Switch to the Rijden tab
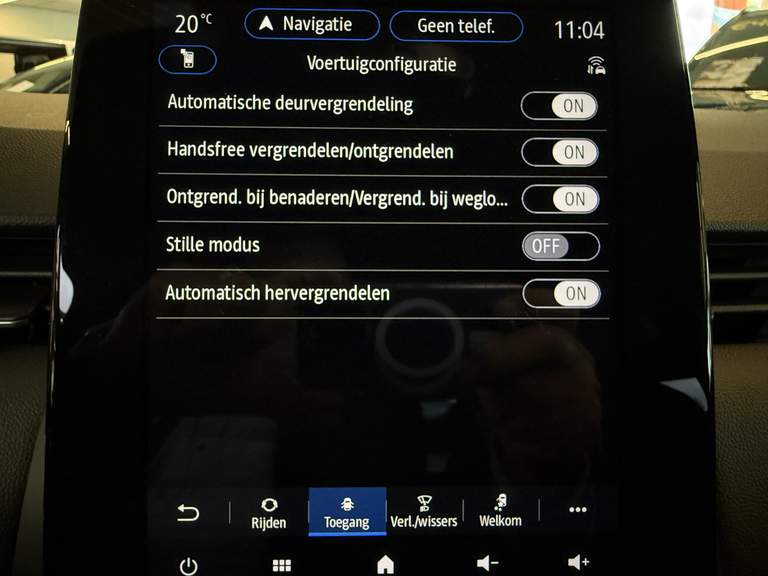The height and width of the screenshot is (576, 768). pyautogui.click(x=268, y=513)
